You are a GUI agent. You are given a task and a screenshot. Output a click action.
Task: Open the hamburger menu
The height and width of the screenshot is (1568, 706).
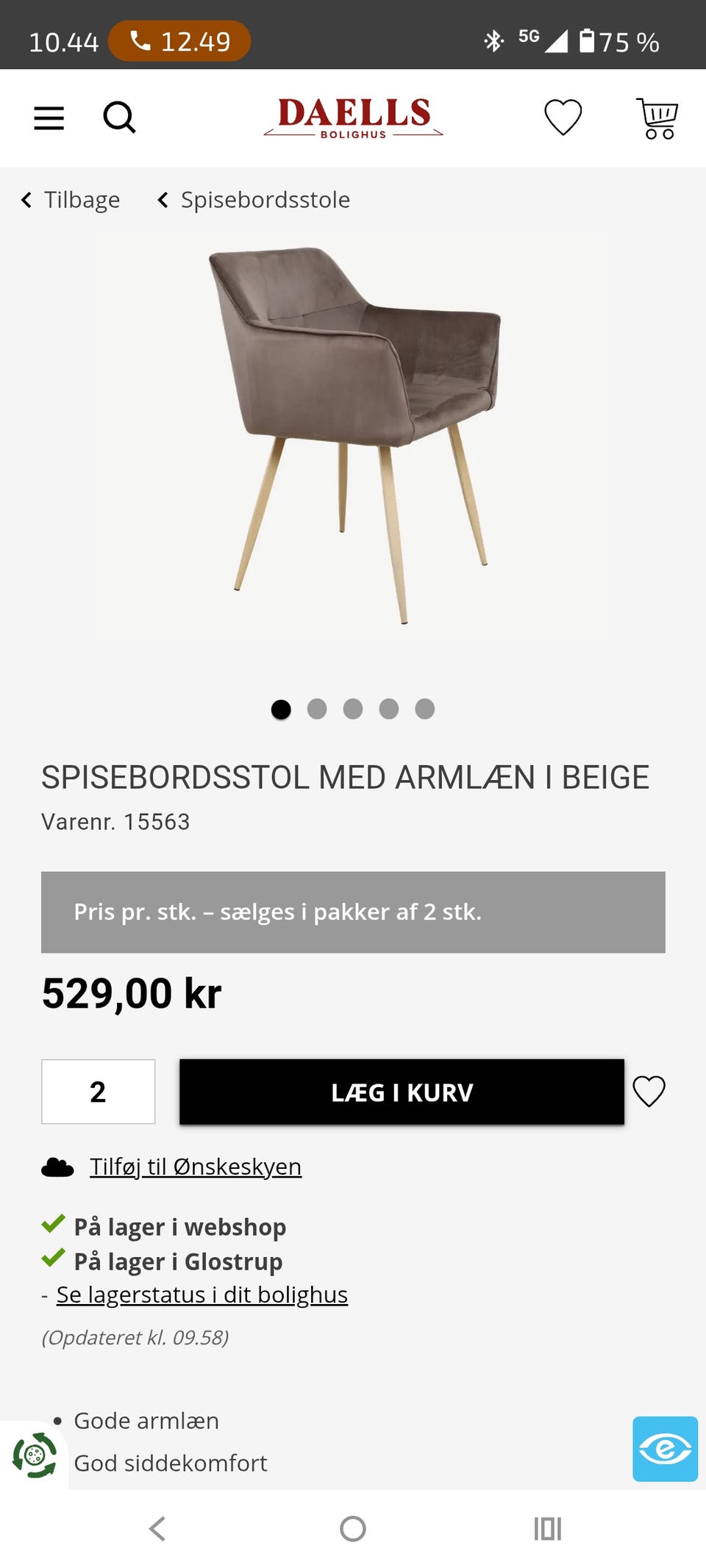point(49,118)
